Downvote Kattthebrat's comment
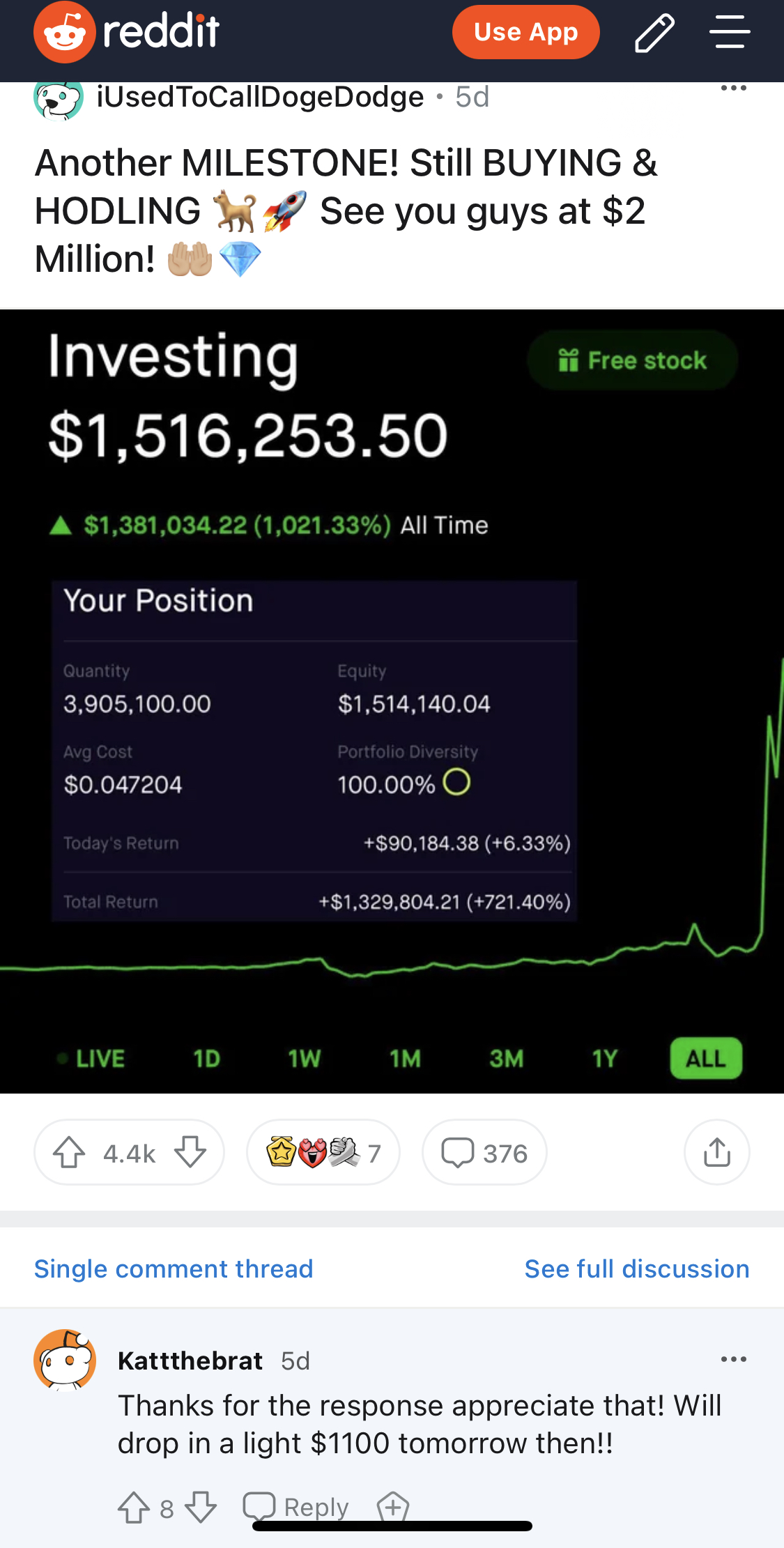This screenshot has height=1548, width=784. coord(201,1507)
